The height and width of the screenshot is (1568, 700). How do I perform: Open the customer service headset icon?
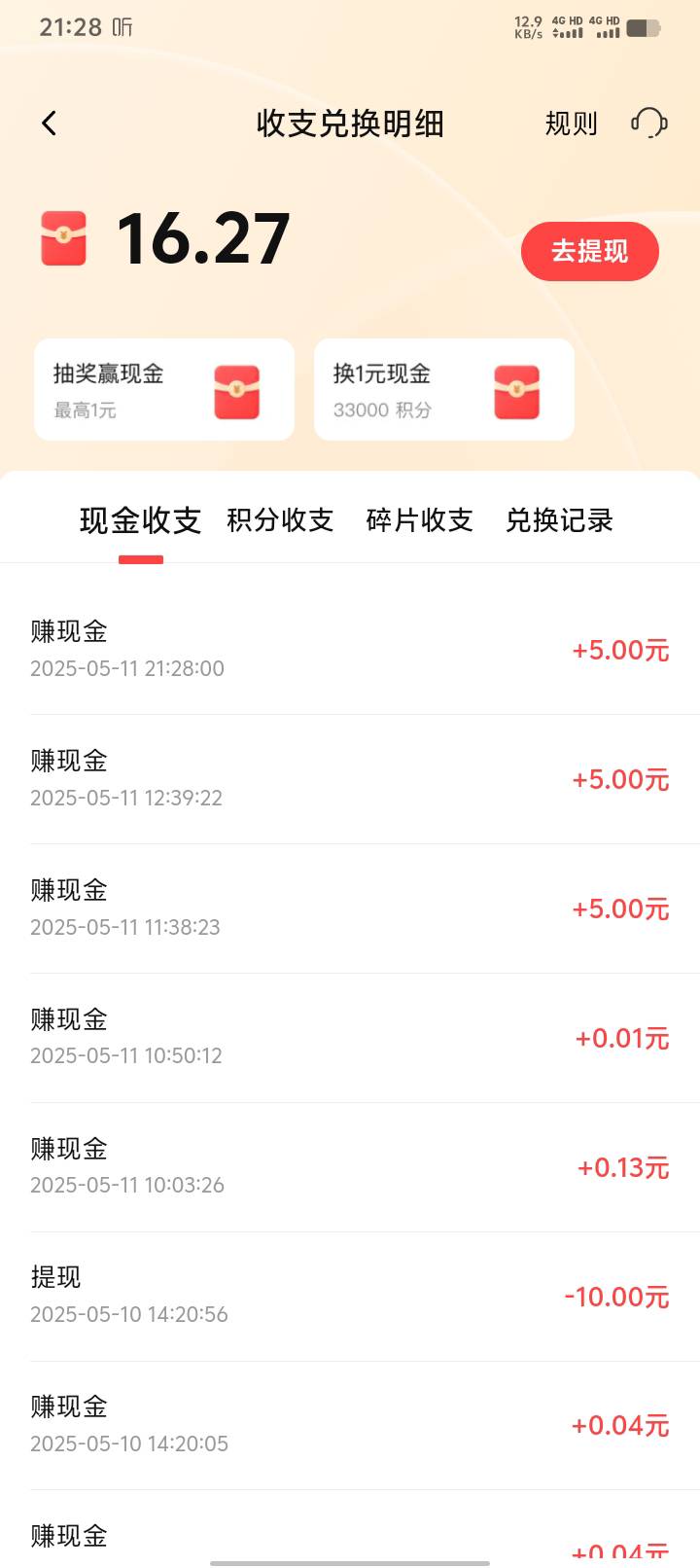[648, 123]
